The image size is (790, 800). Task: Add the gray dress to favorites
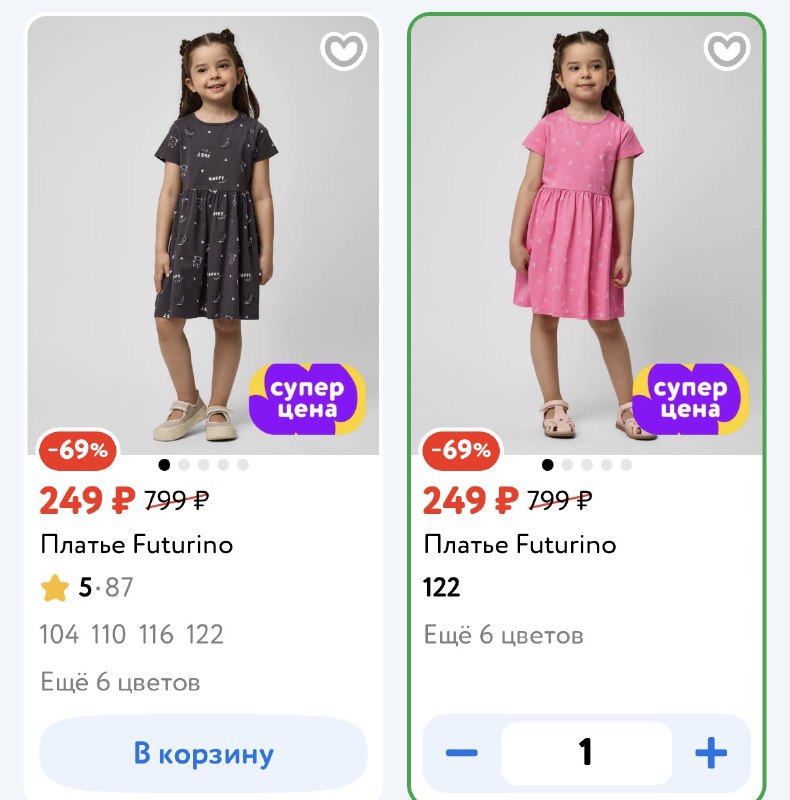[x=343, y=50]
